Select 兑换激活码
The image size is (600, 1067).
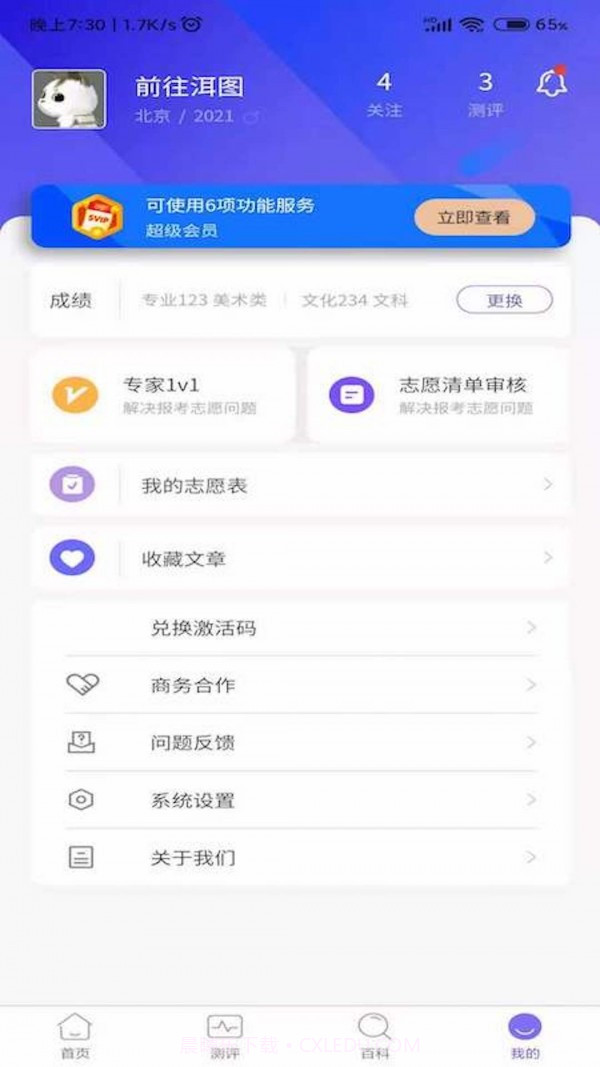coord(300,628)
